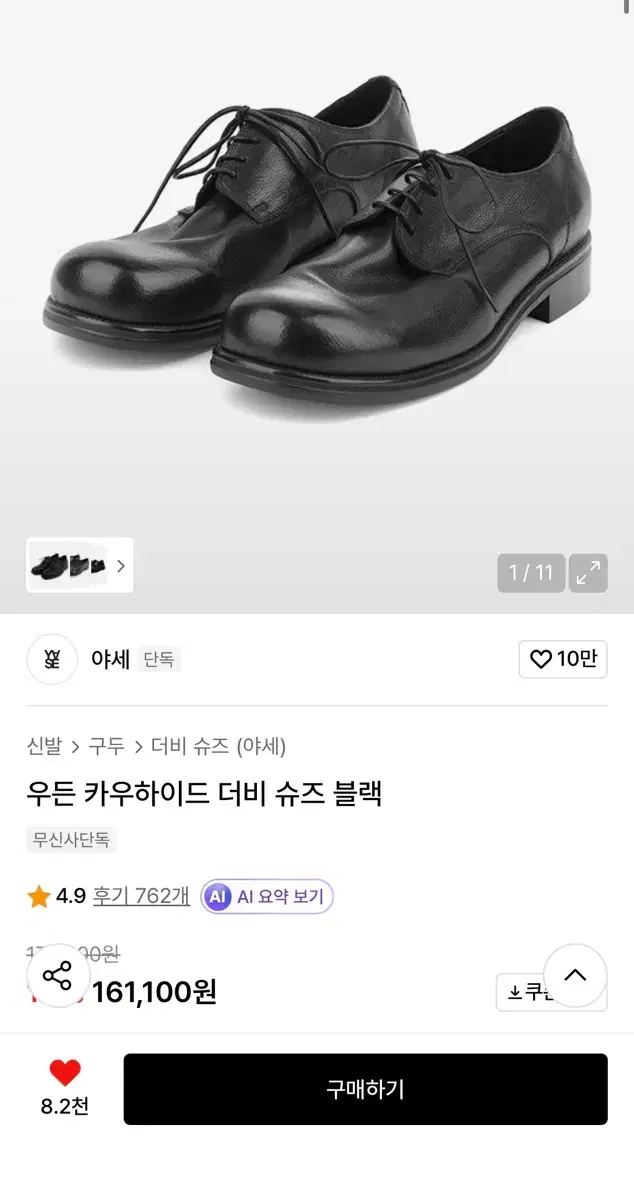Like the 야세 brand with the heart button
Screen dimensions: 634x1200
click(563, 659)
